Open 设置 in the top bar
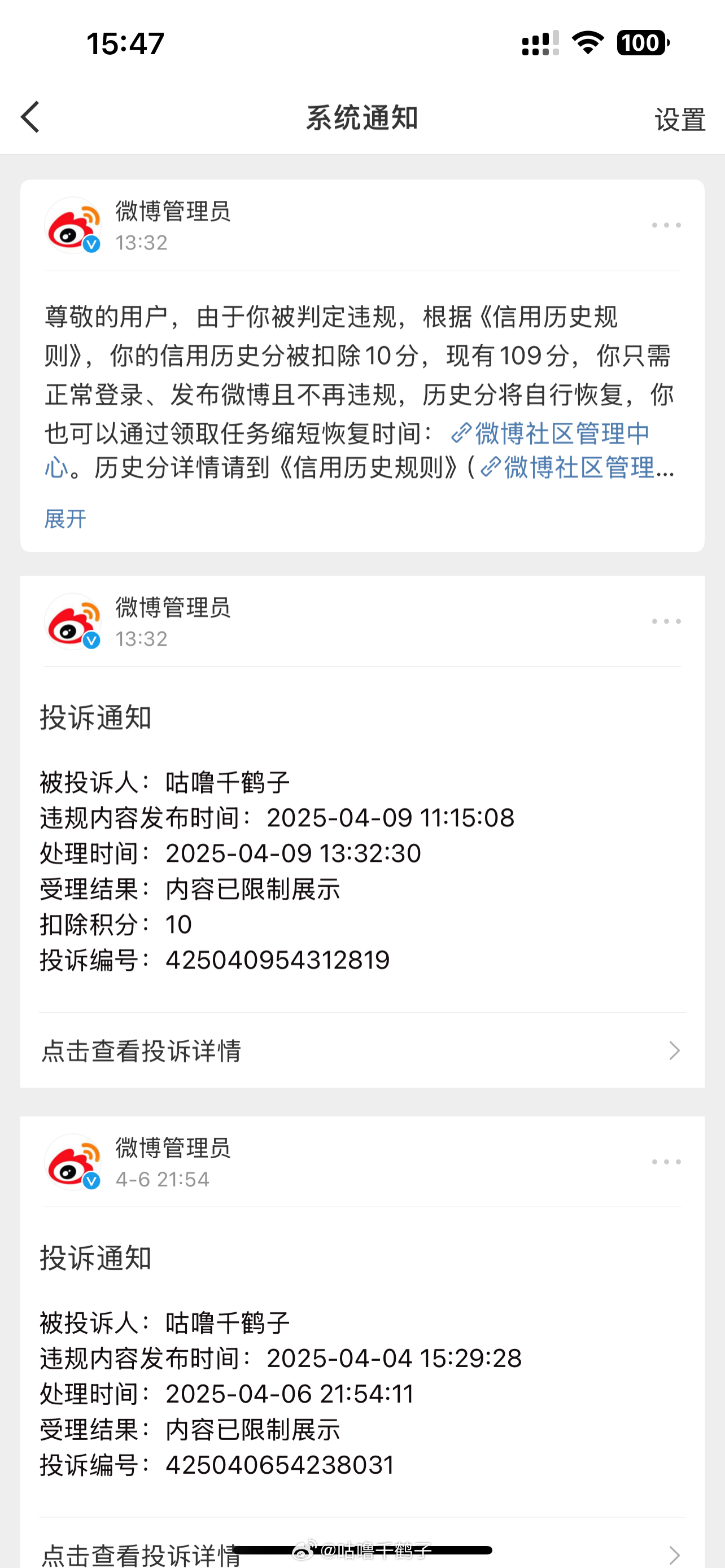 click(680, 119)
